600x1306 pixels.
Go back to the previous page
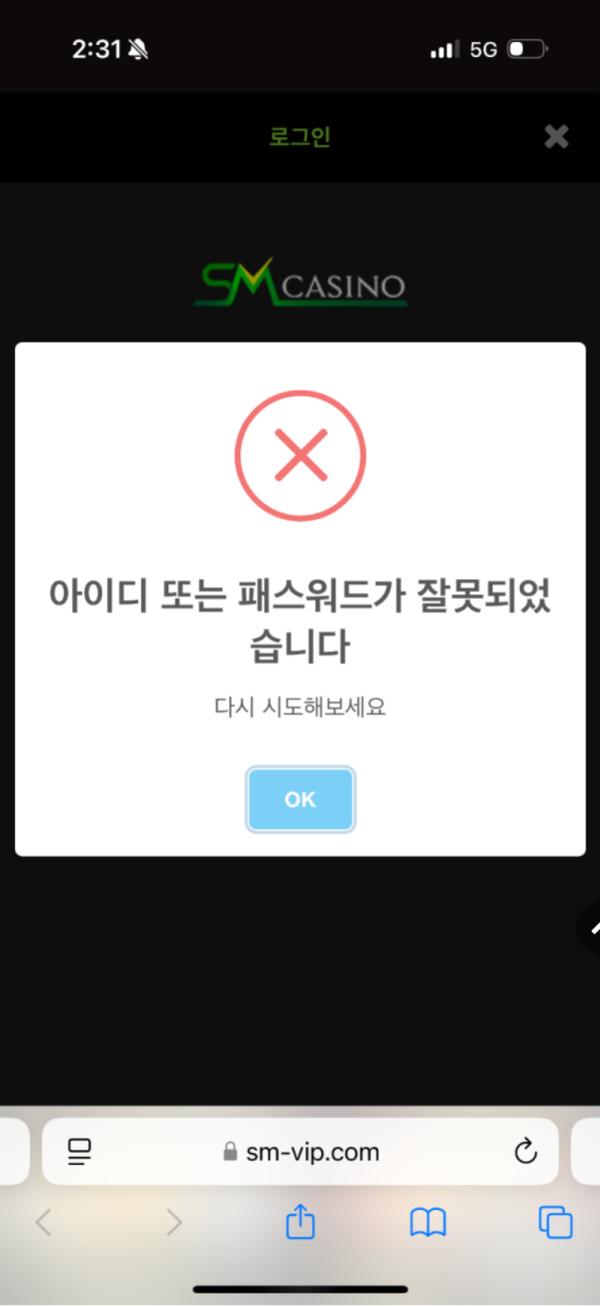tap(43, 1222)
